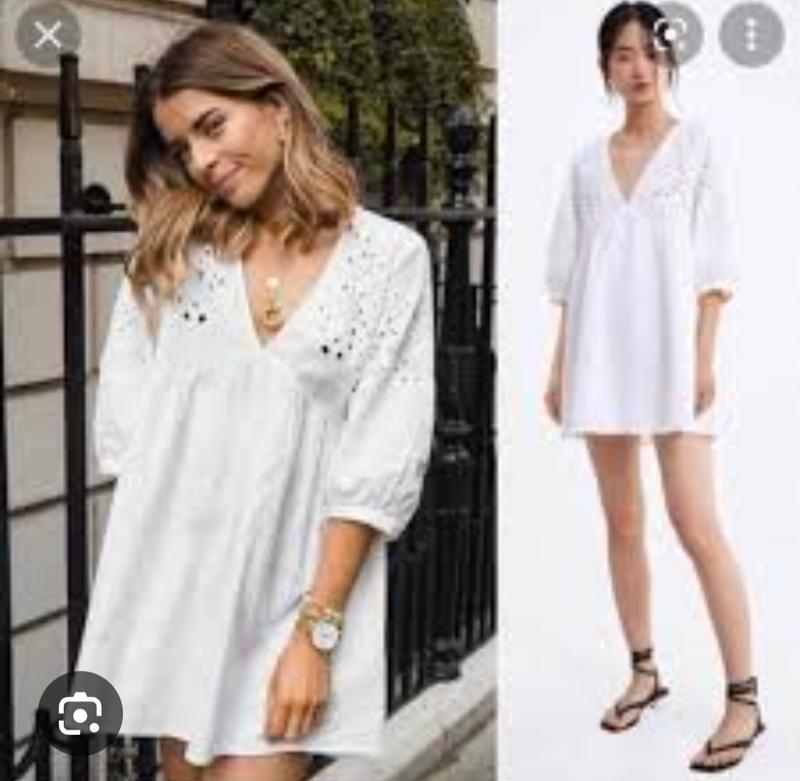
Task: Search this image with Lens
Action: 672,35
